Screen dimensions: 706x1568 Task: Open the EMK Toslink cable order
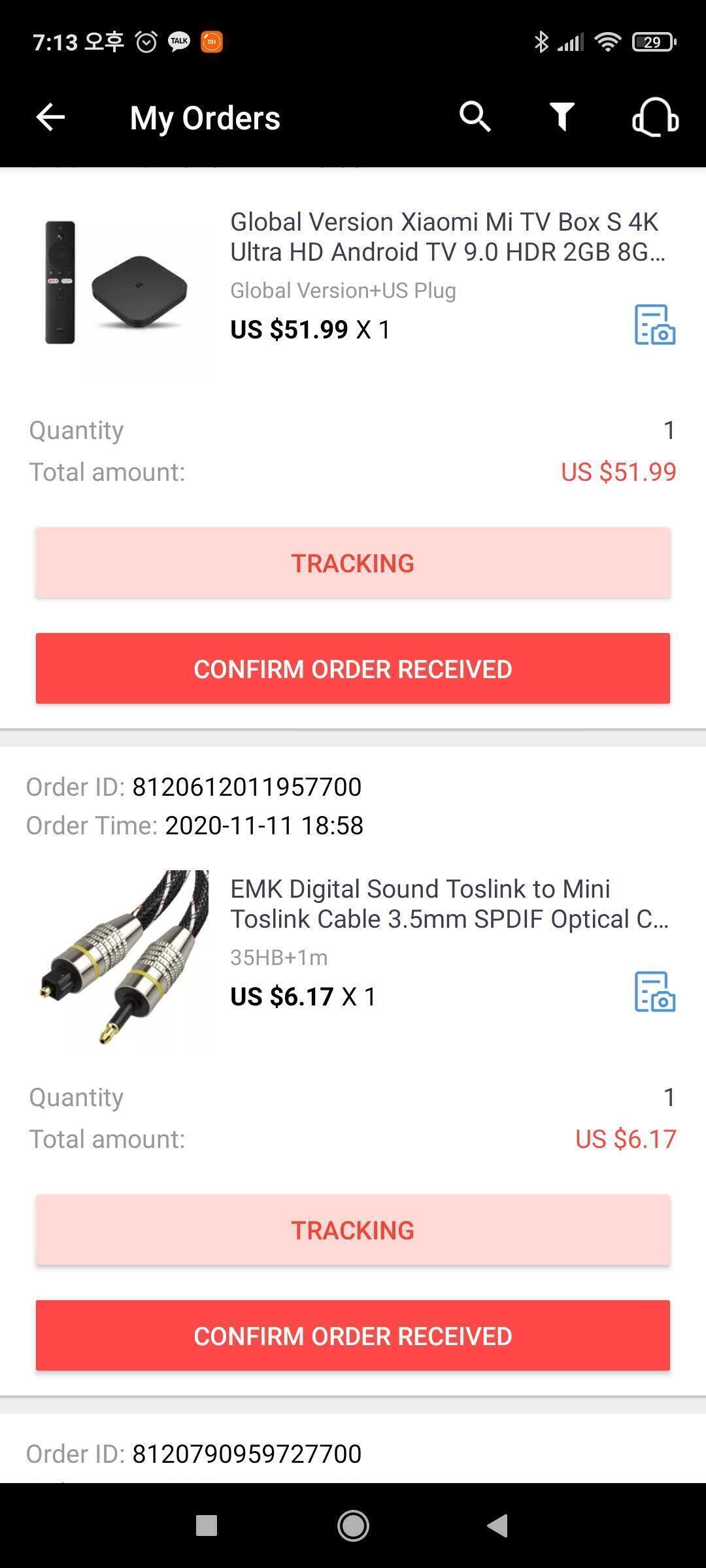pyautogui.click(x=448, y=904)
